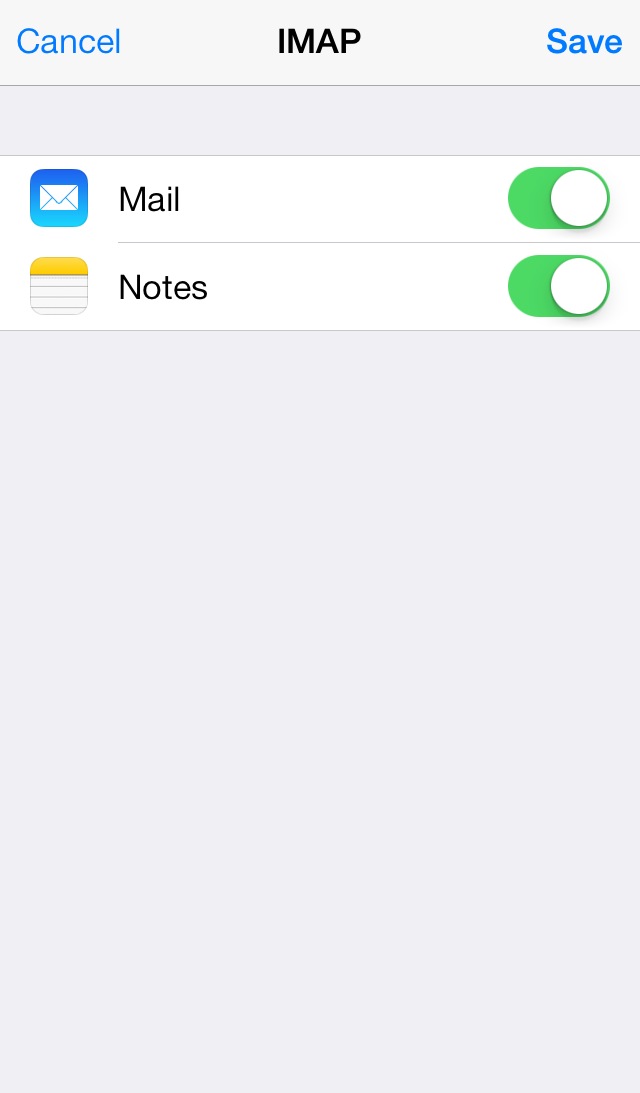Turn off the Mail switch
640x1093 pixels.
[559, 198]
